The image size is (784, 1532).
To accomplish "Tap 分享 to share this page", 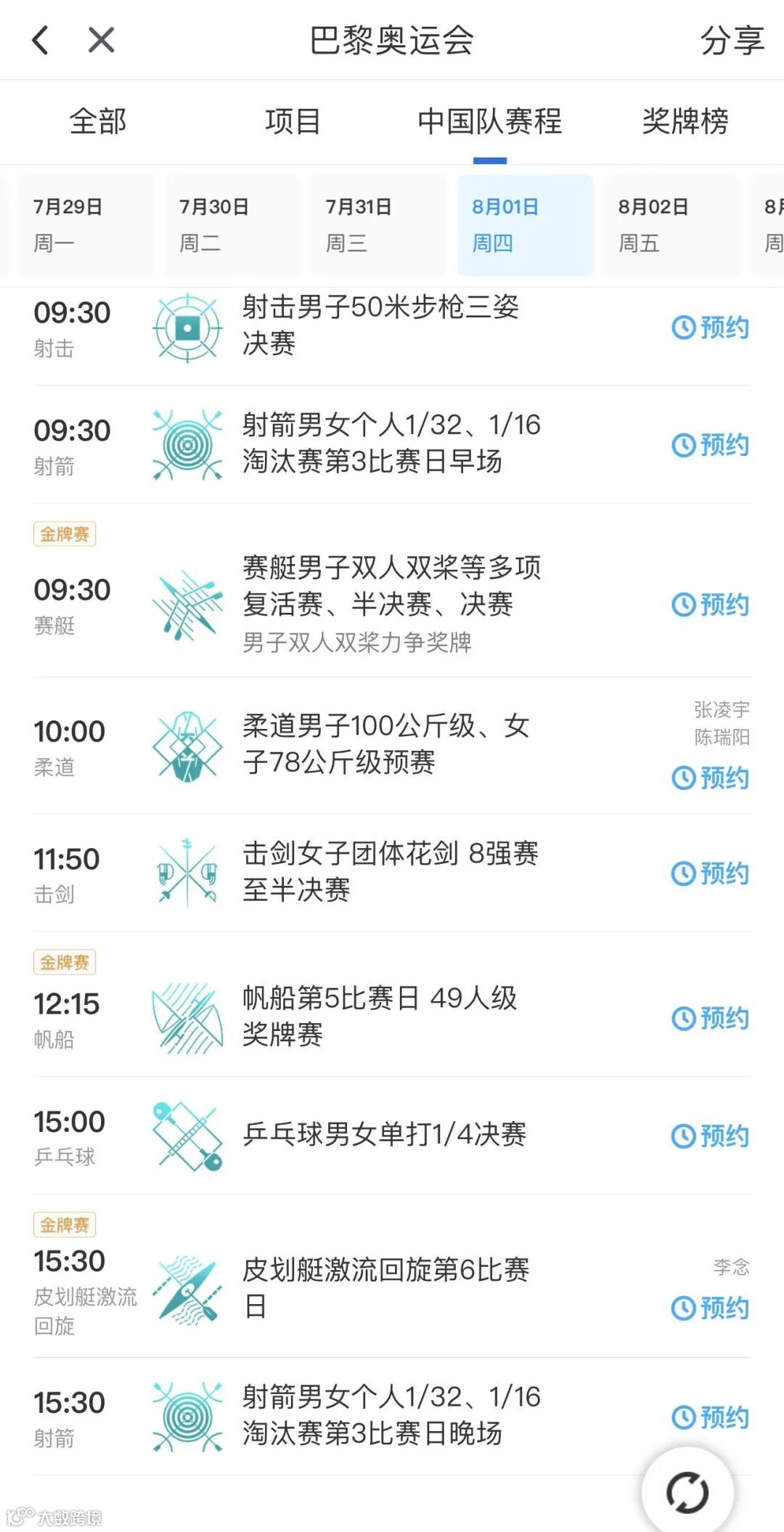I will pyautogui.click(x=732, y=41).
